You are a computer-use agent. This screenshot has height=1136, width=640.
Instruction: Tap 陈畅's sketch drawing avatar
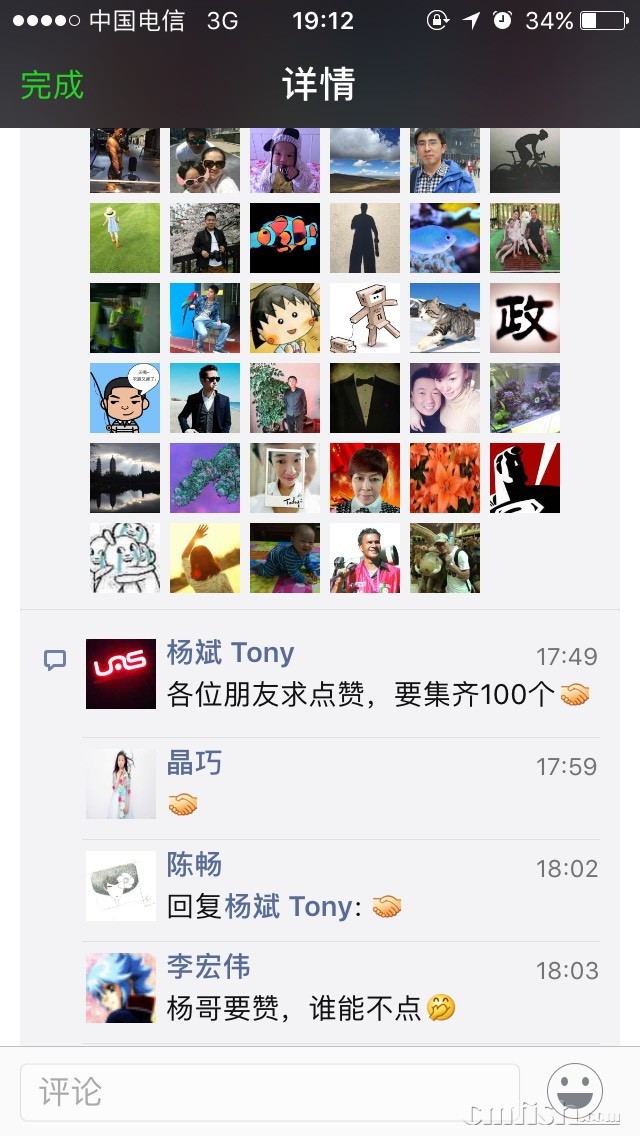121,886
